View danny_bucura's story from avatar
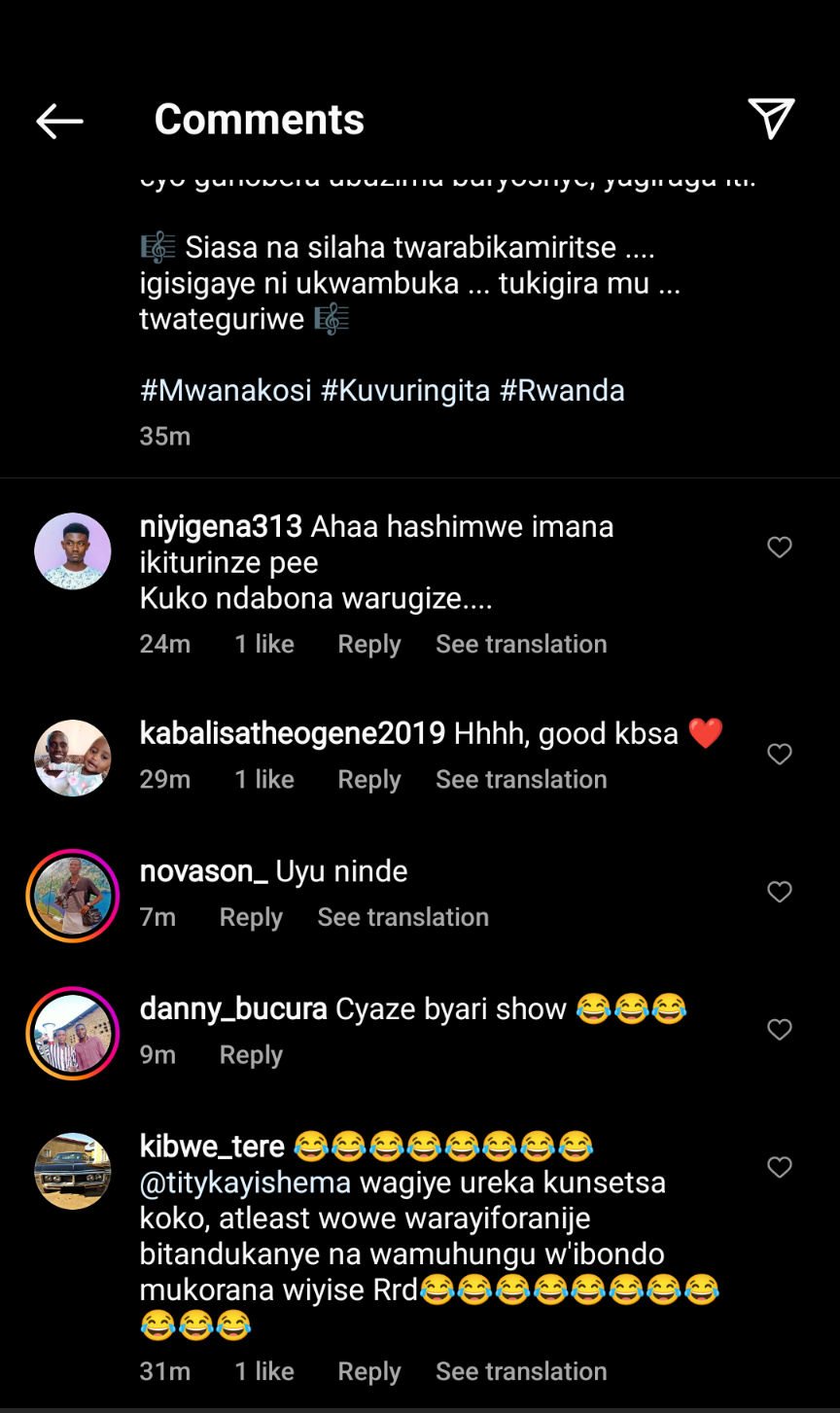The image size is (840, 1413). [73, 1034]
